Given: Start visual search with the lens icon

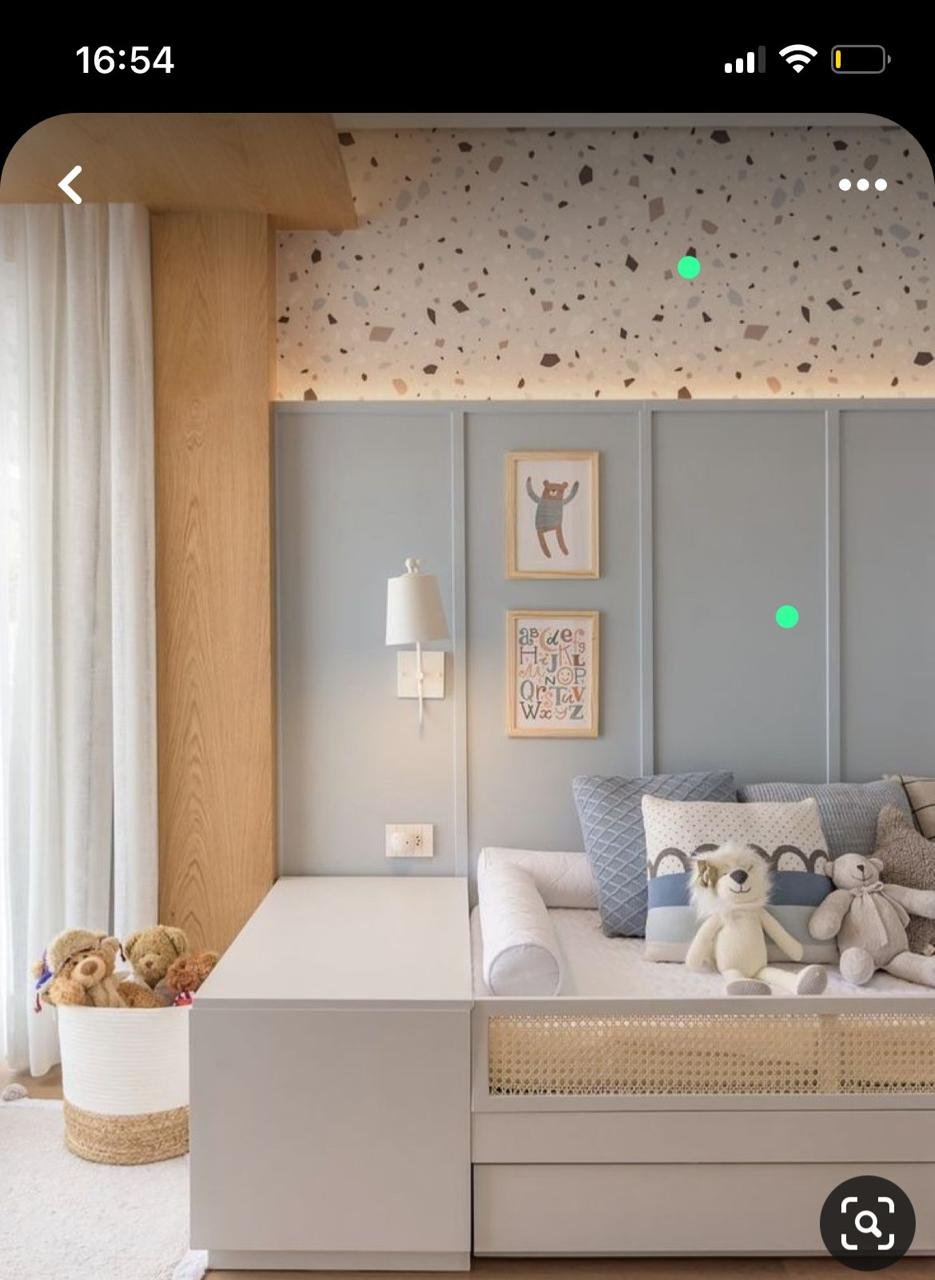Looking at the screenshot, I should coord(867,1223).
